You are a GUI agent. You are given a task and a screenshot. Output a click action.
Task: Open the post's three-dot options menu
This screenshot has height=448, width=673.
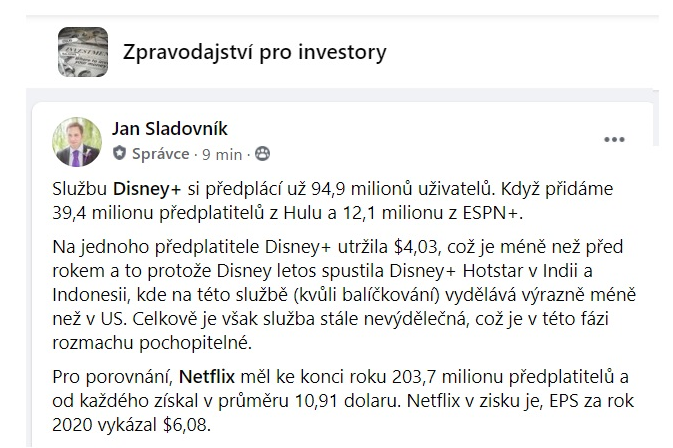[614, 139]
